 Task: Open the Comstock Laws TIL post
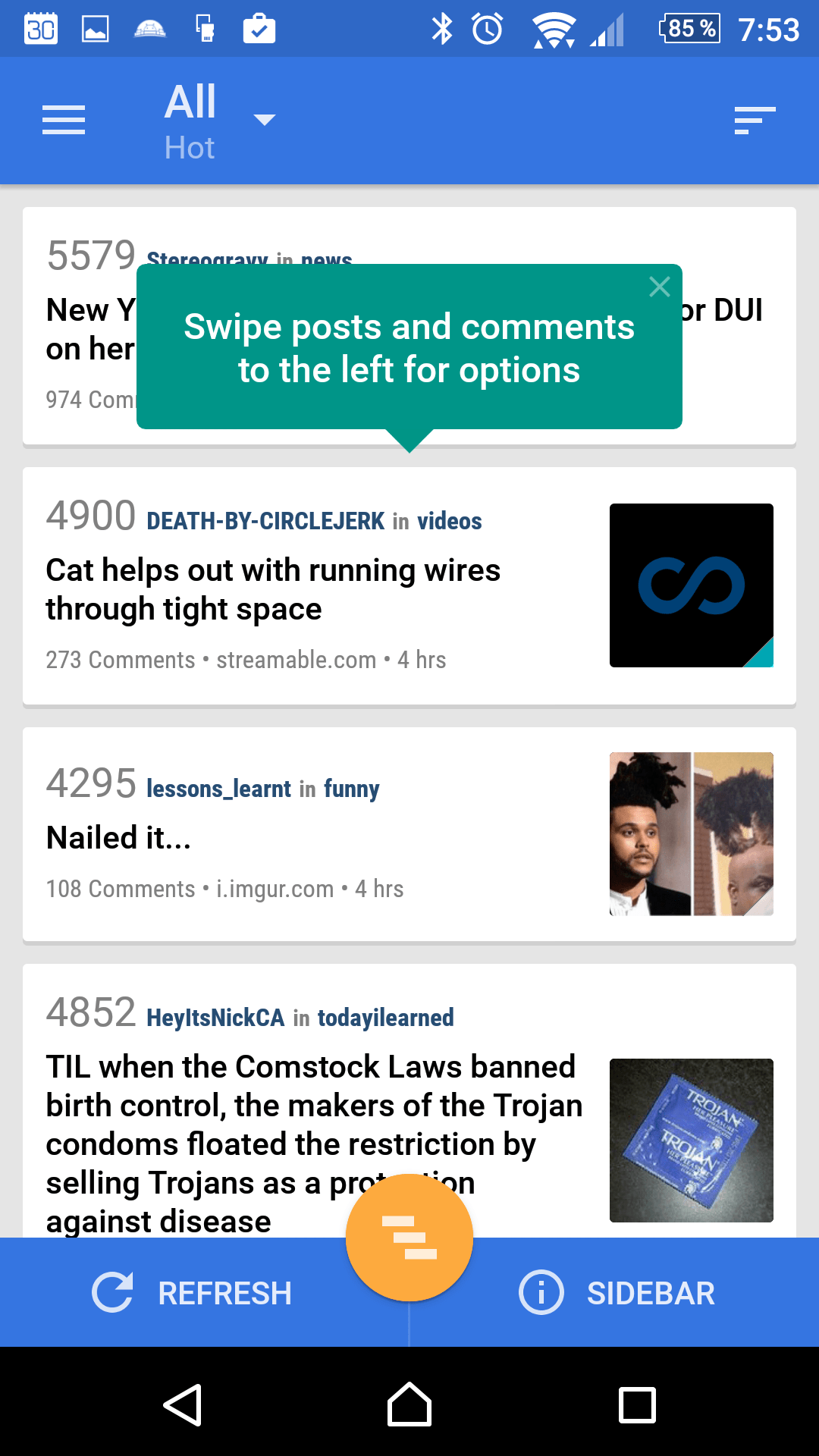click(x=314, y=1144)
